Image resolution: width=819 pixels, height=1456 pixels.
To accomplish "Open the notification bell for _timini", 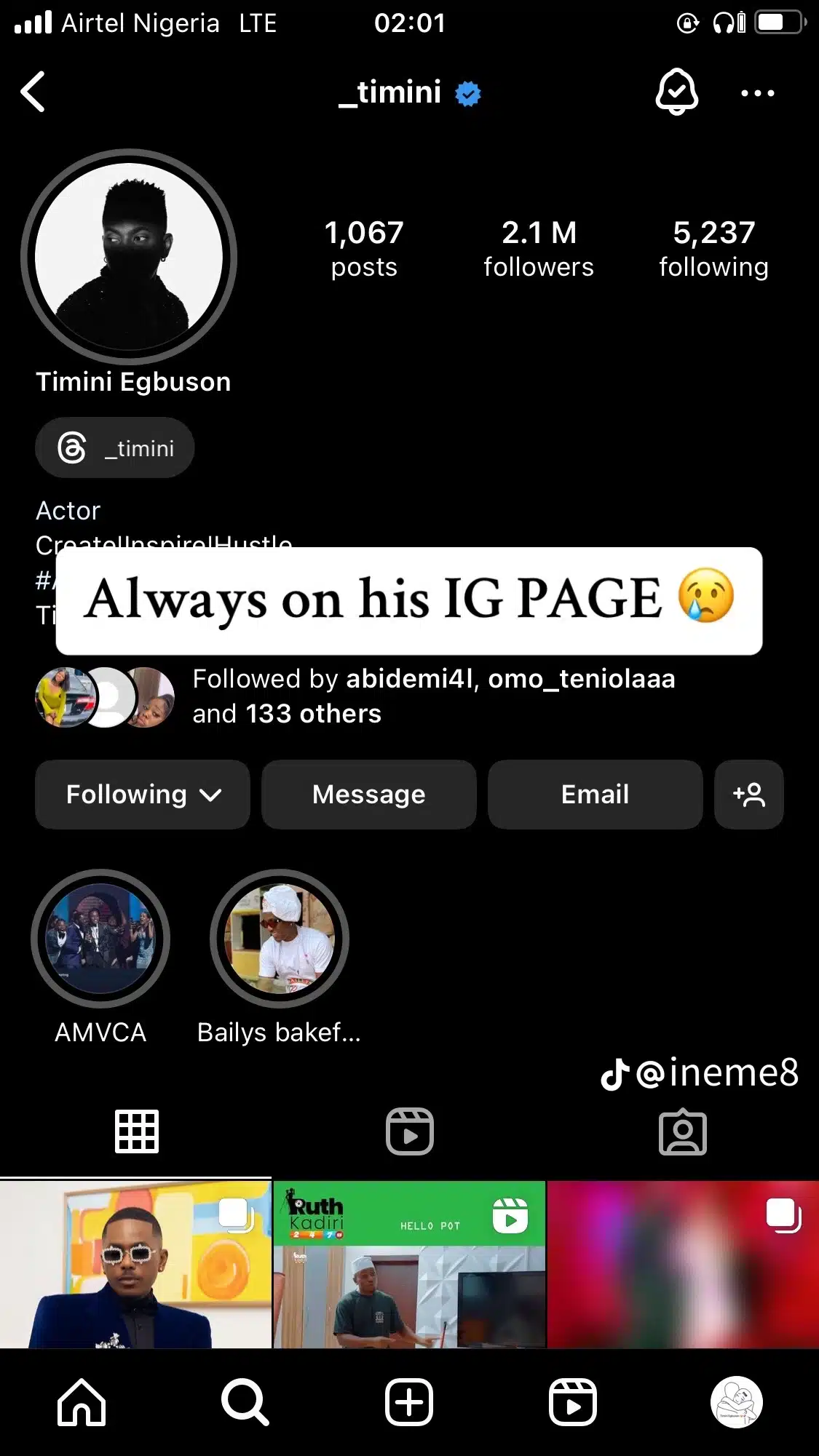I will 676,92.
